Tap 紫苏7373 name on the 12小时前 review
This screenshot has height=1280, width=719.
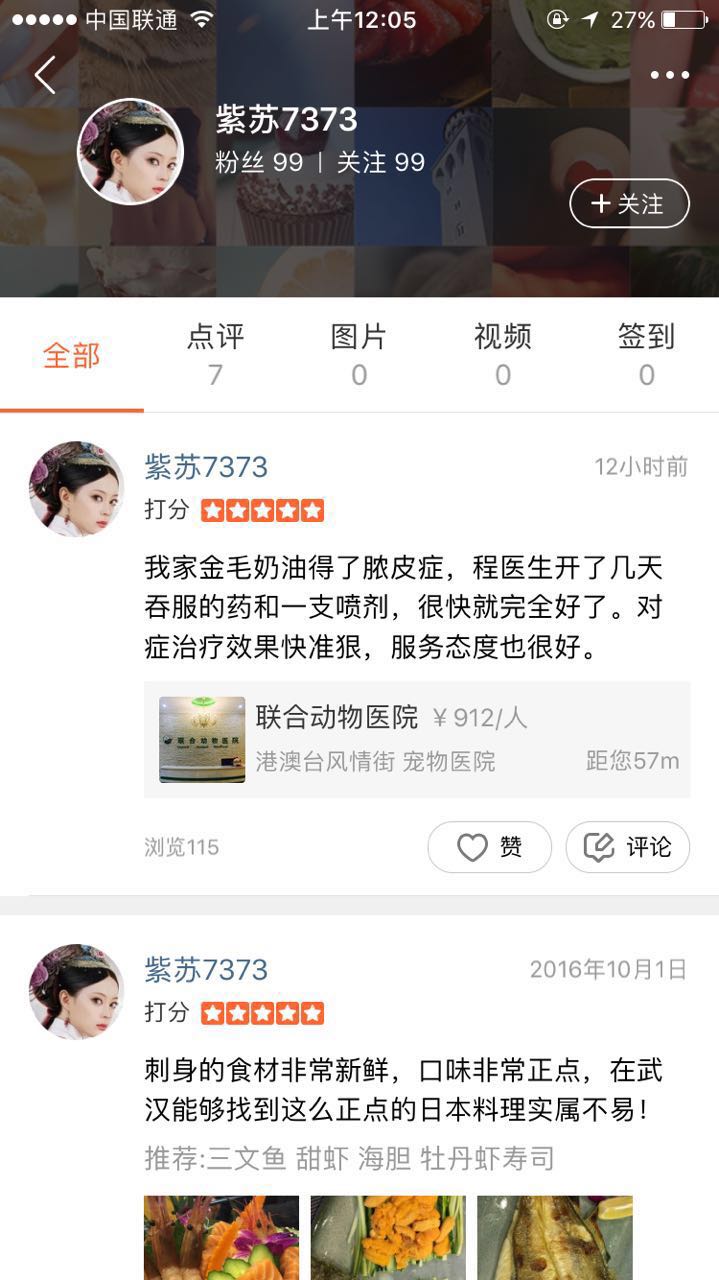206,467
